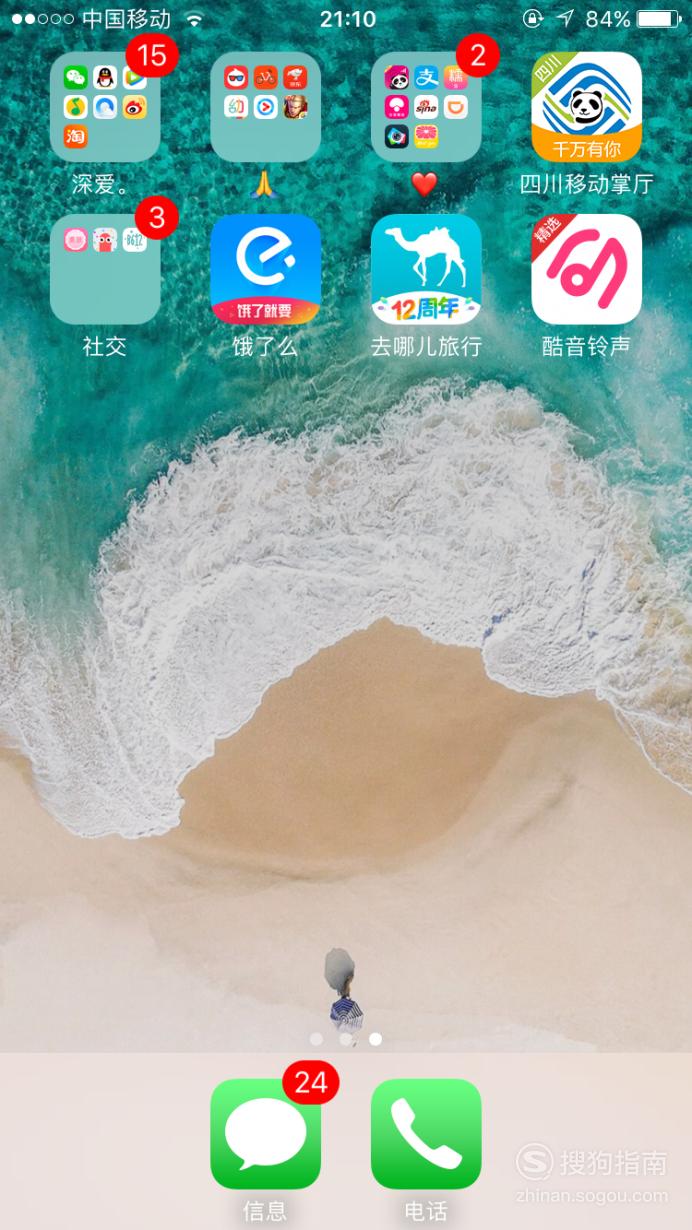The width and height of the screenshot is (692, 1230).
Task: Open the folder labeled with red heart
Action: click(426, 107)
